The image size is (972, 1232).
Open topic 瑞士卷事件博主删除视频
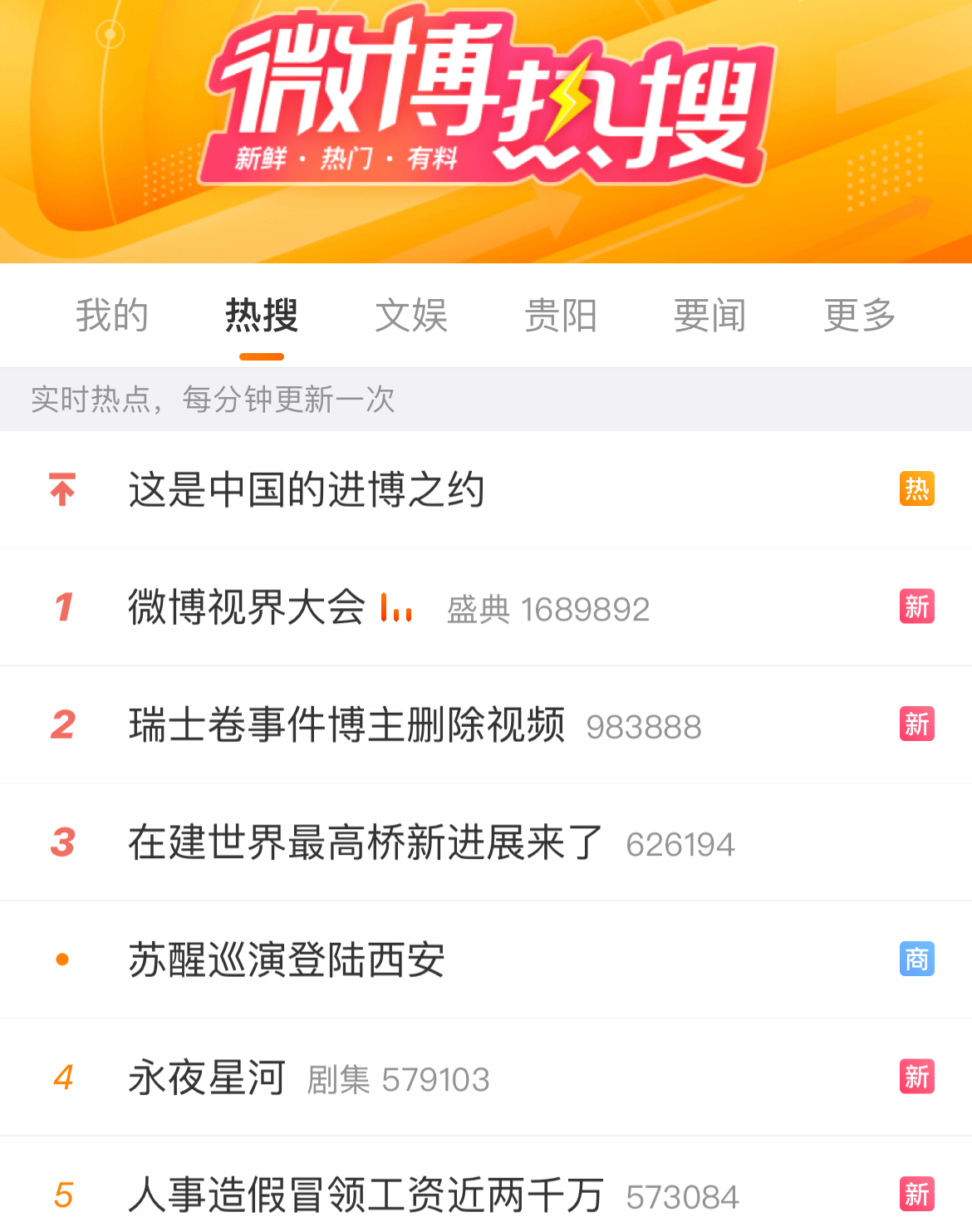(346, 724)
